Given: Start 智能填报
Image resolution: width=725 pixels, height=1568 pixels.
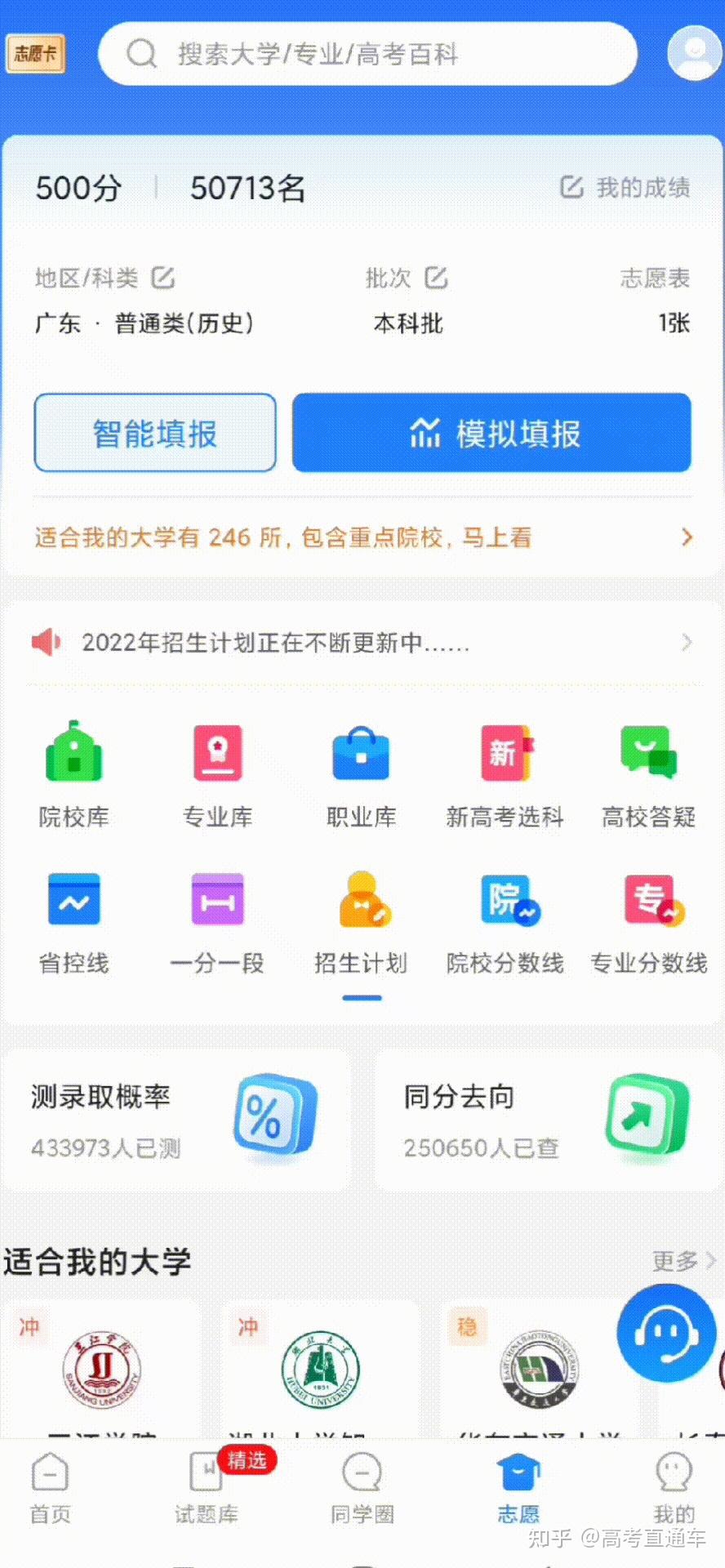Looking at the screenshot, I should (155, 433).
